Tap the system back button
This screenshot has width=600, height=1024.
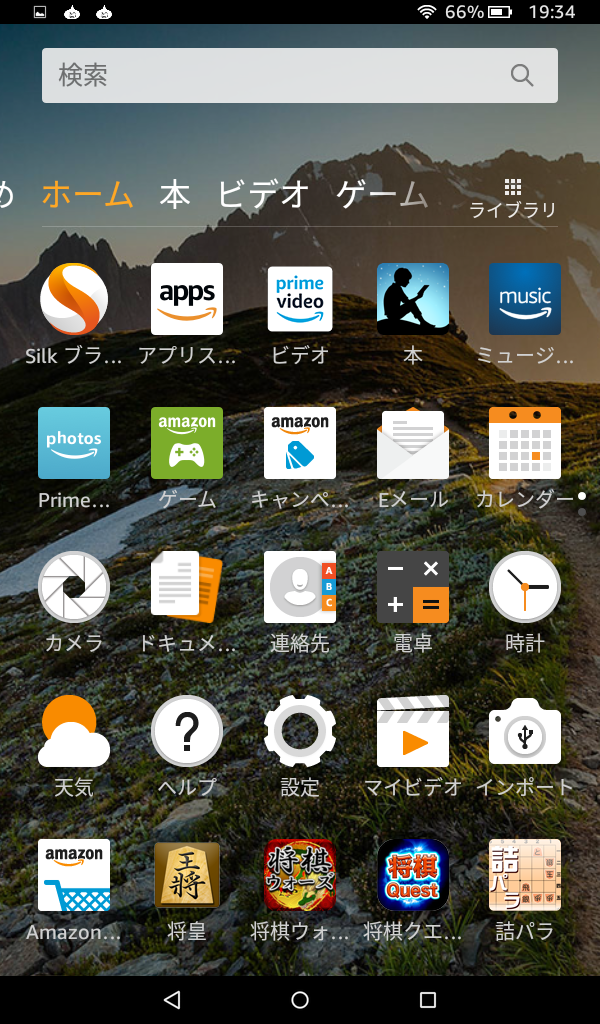tap(172, 1000)
